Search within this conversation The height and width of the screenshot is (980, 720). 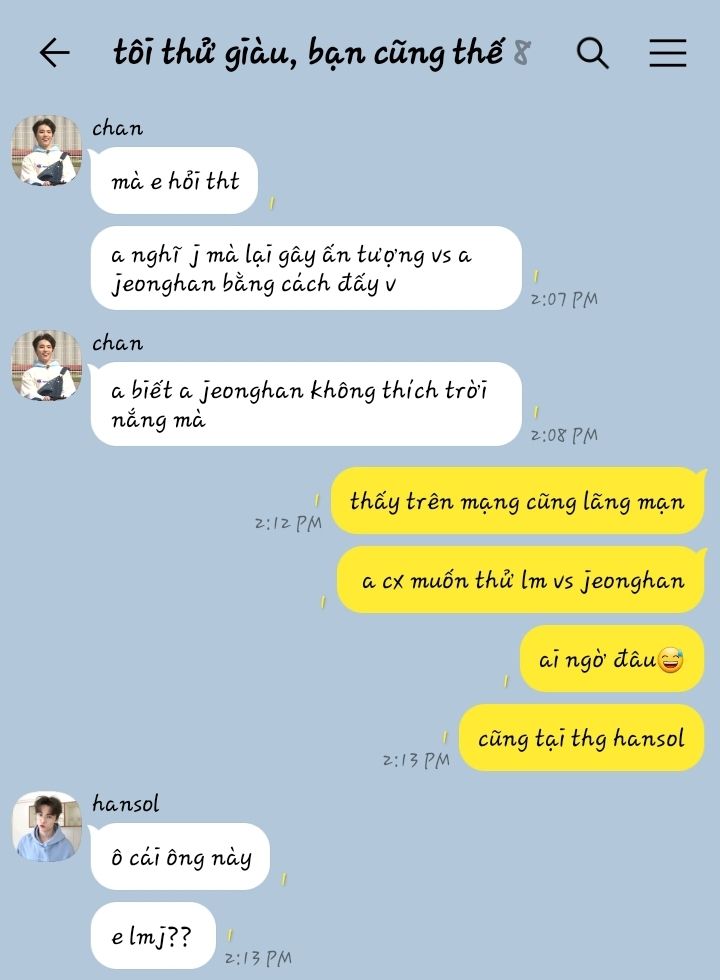592,53
